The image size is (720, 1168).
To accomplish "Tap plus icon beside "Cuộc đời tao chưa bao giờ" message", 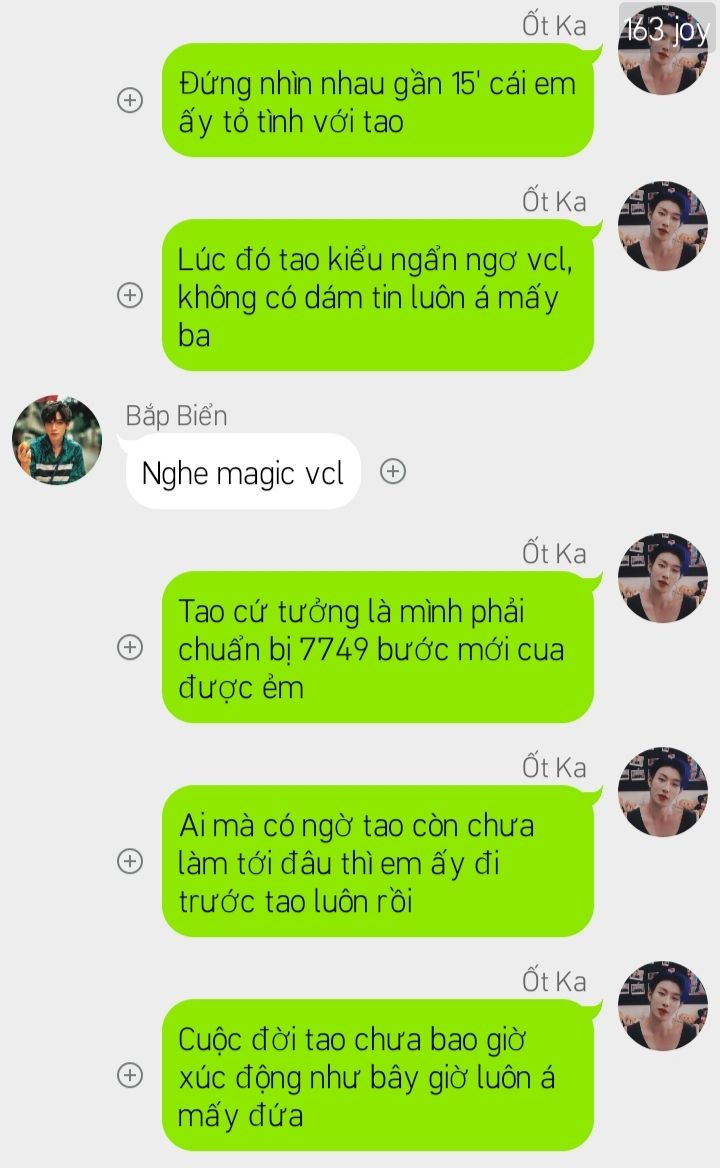I will 130,1076.
